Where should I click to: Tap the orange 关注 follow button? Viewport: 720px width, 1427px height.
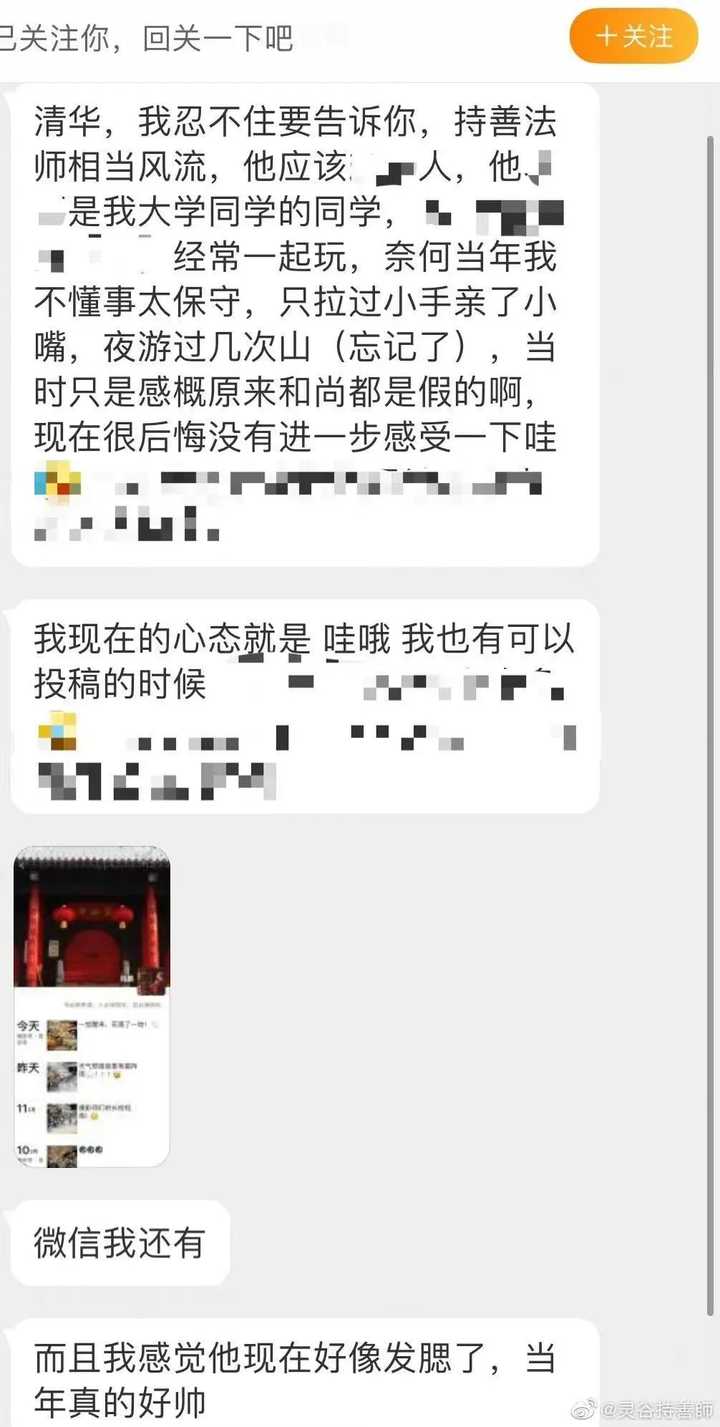tap(633, 36)
